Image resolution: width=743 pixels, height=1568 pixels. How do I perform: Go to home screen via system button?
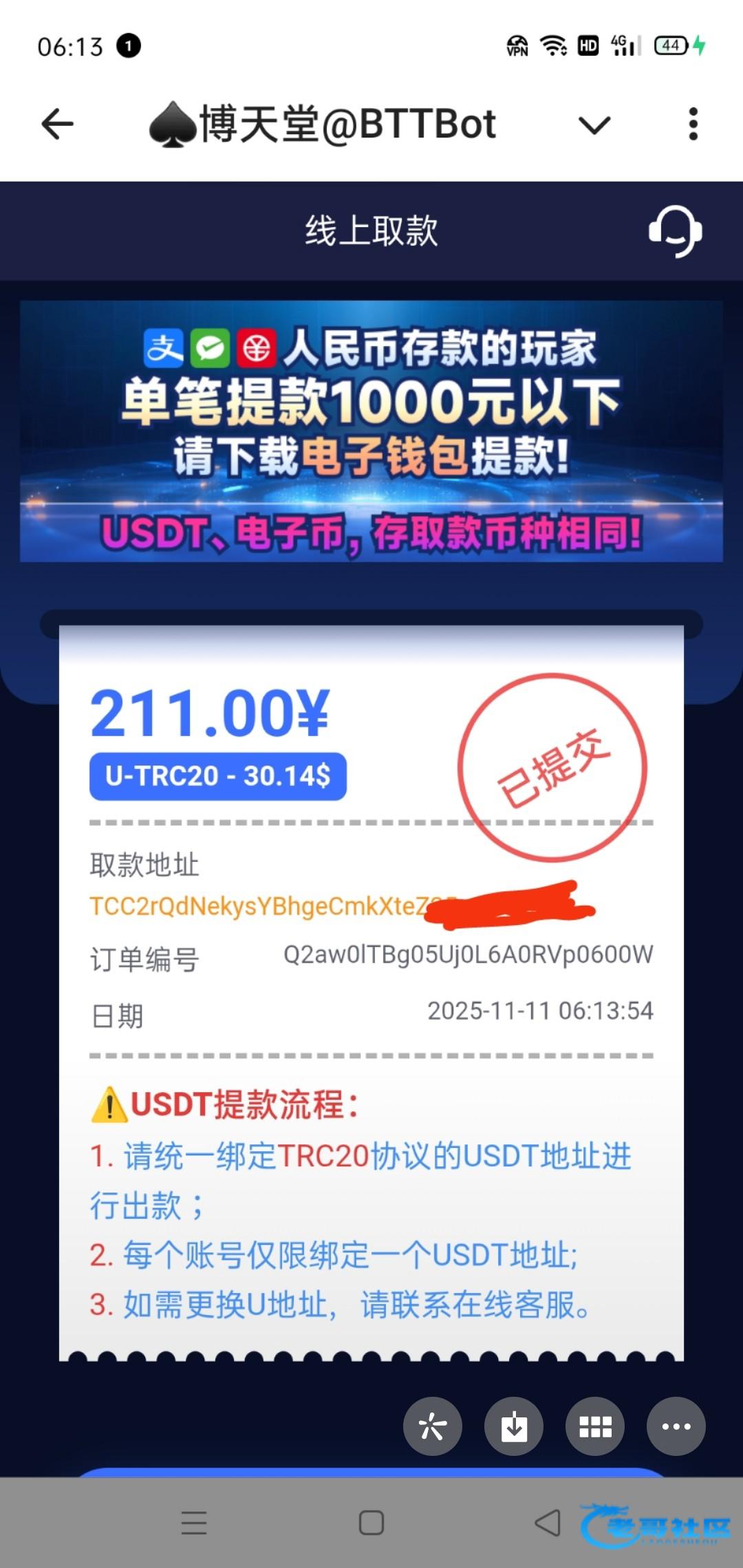point(371,1523)
